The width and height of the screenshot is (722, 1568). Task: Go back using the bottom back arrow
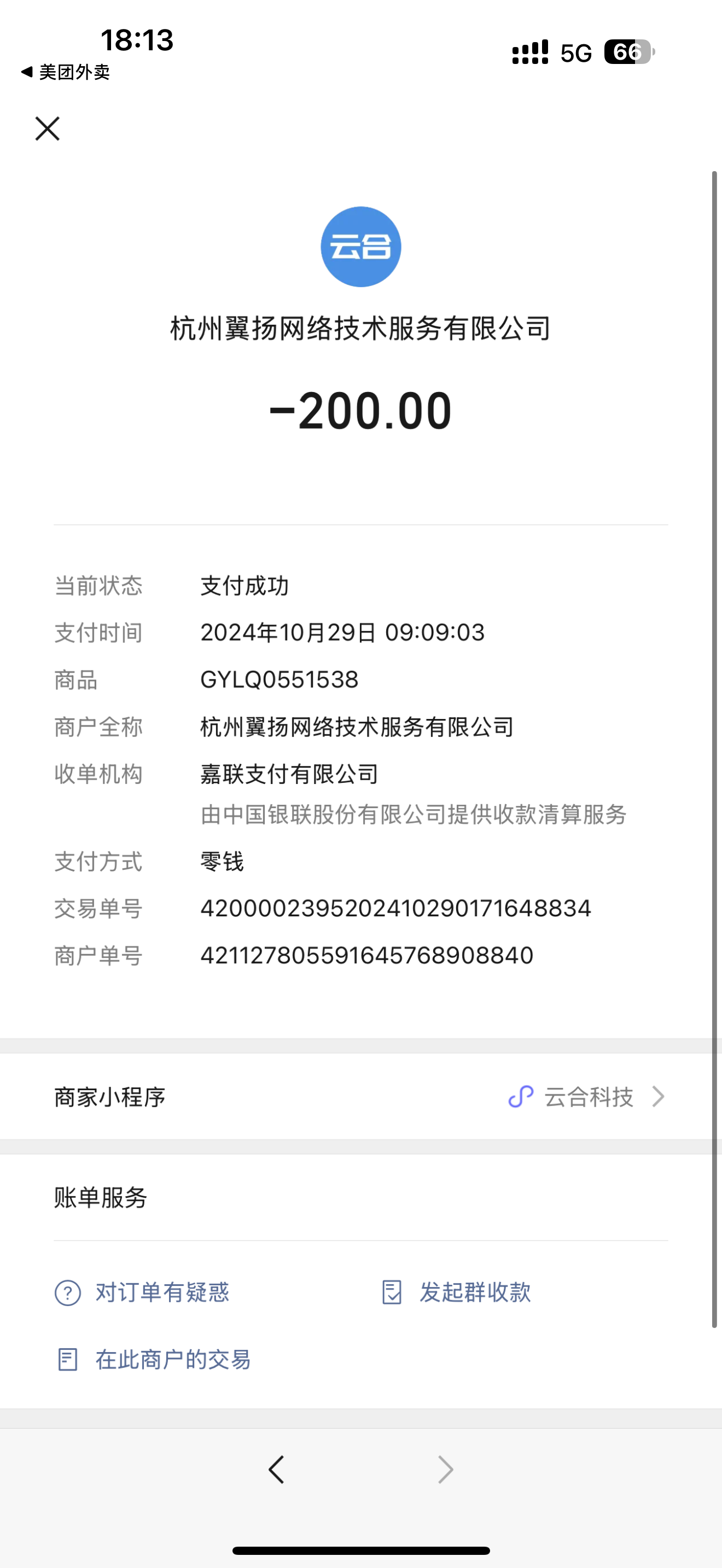276,1470
